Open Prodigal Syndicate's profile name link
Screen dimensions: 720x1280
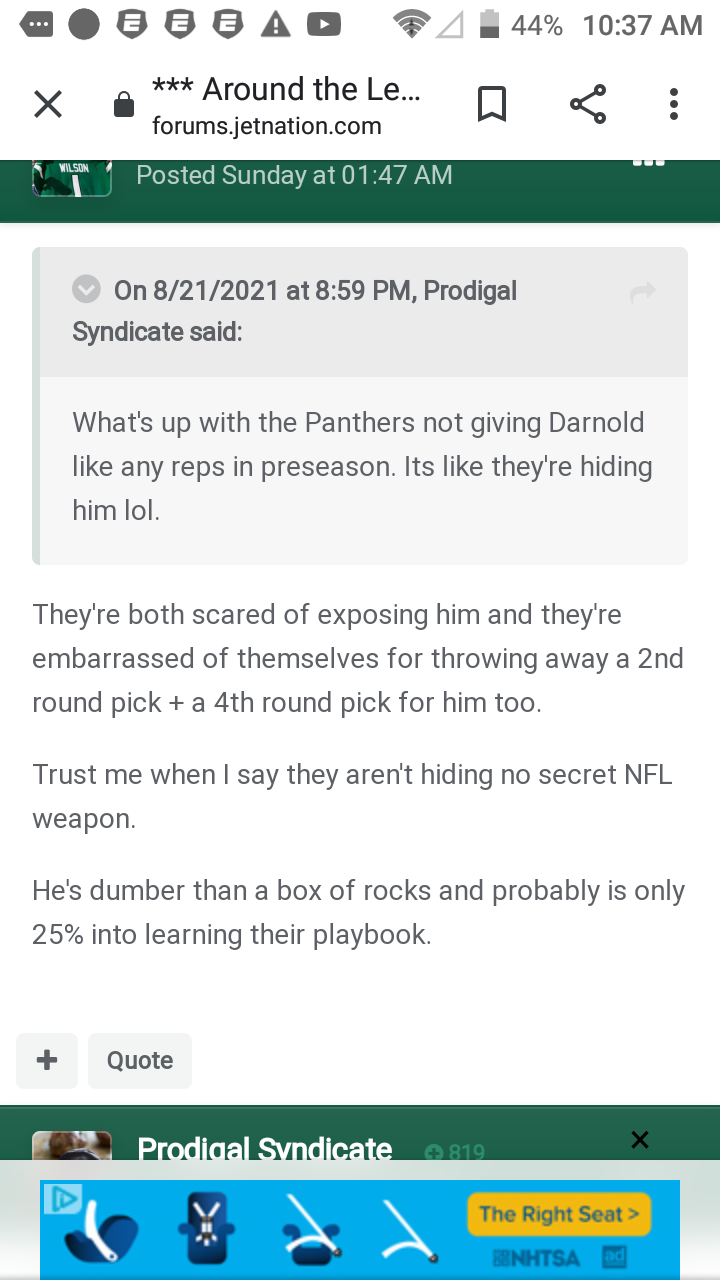pyautogui.click(x=265, y=1149)
